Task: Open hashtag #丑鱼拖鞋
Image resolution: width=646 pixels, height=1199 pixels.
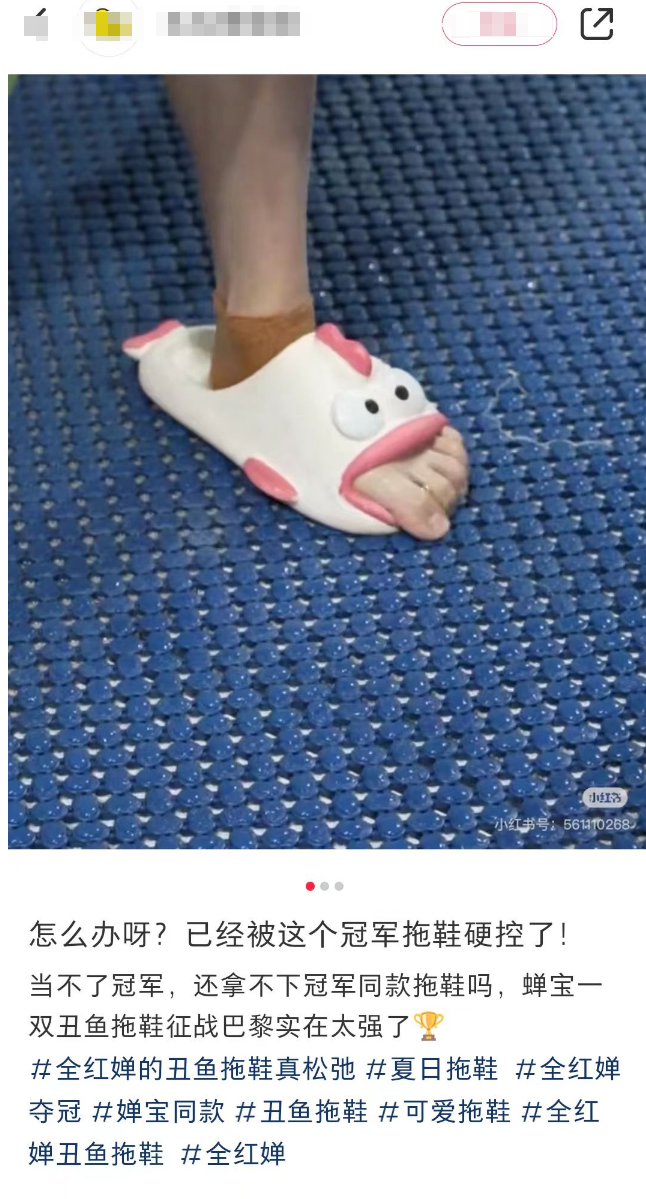Action: click(x=301, y=1111)
